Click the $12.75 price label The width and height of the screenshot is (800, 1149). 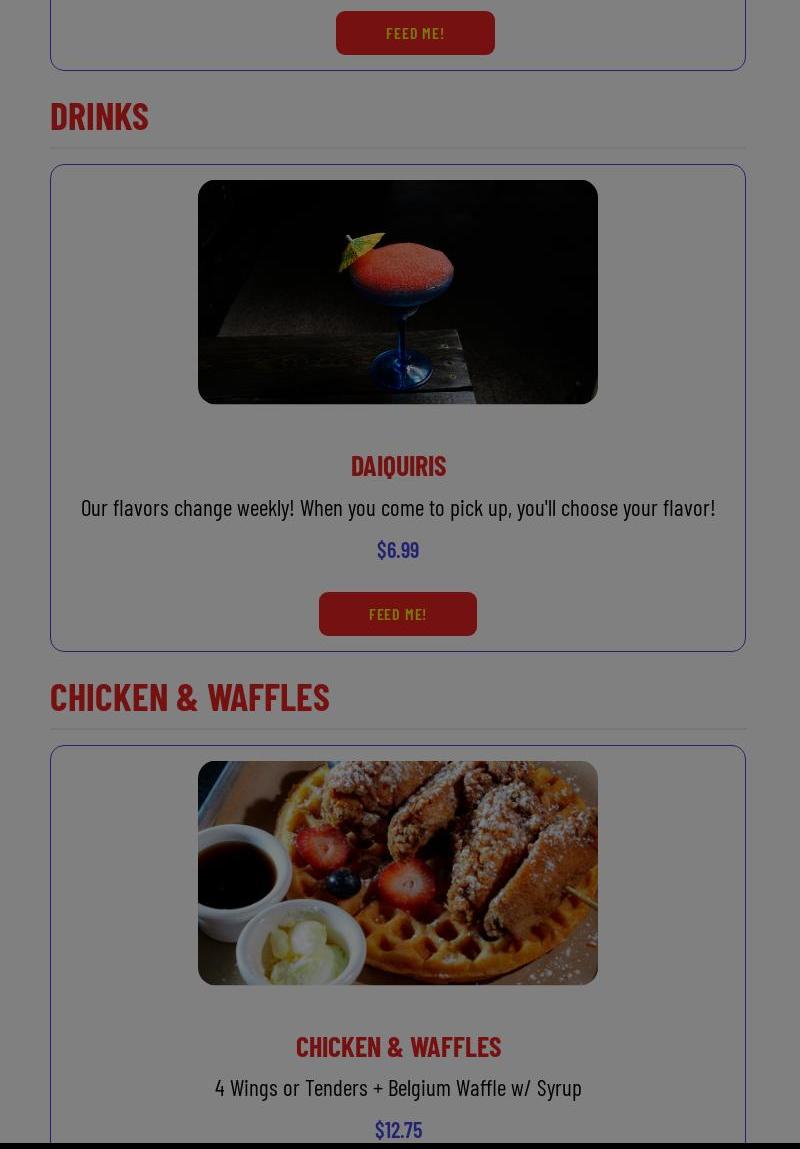[398, 1129]
